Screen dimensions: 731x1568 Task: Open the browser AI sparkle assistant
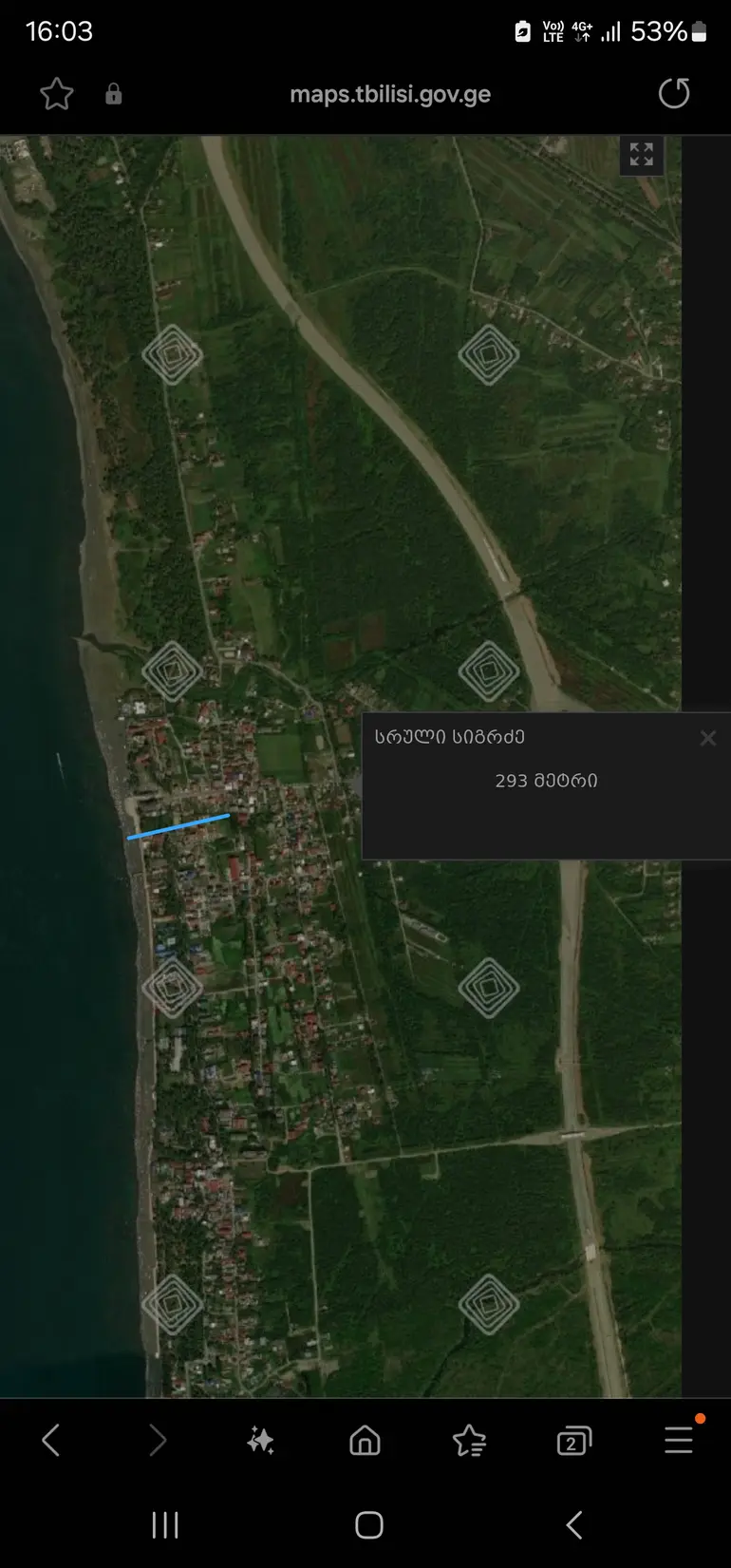point(260,1441)
